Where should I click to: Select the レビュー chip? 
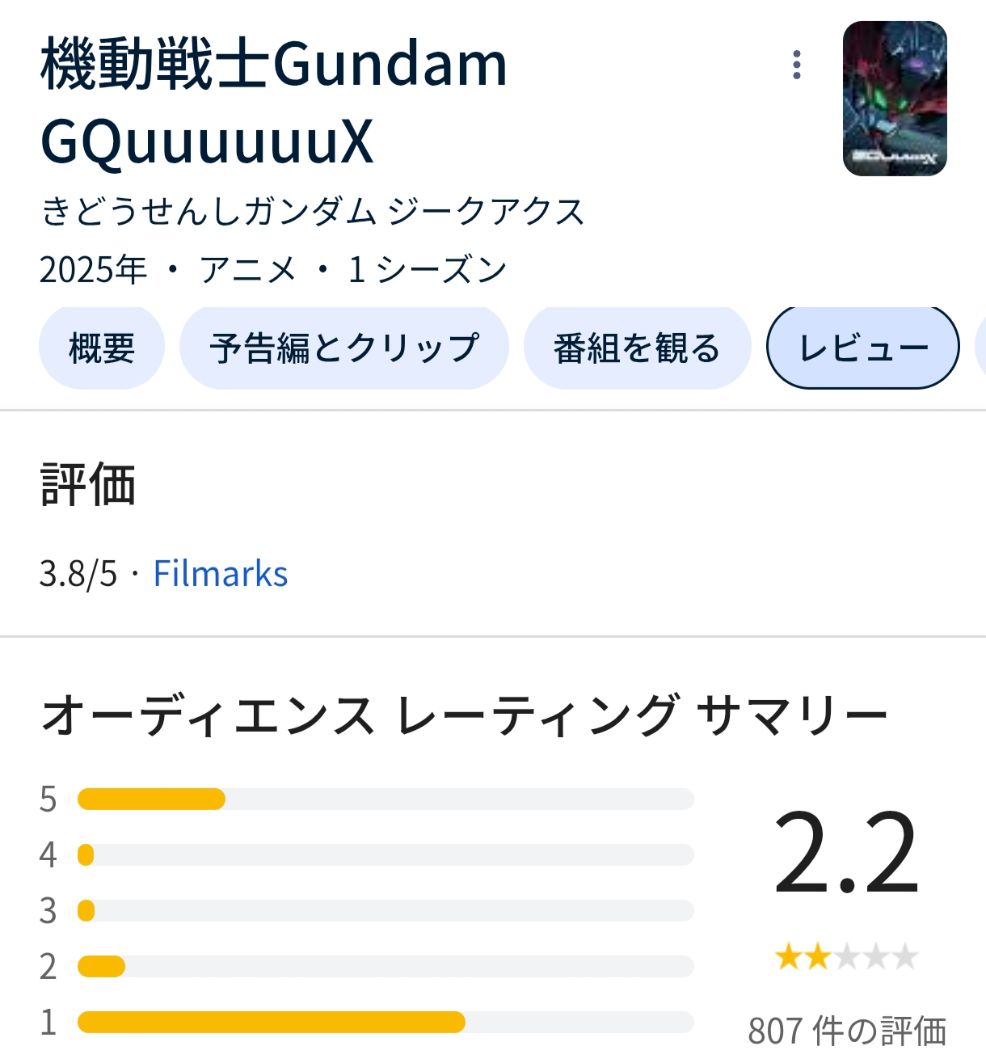[x=862, y=348]
